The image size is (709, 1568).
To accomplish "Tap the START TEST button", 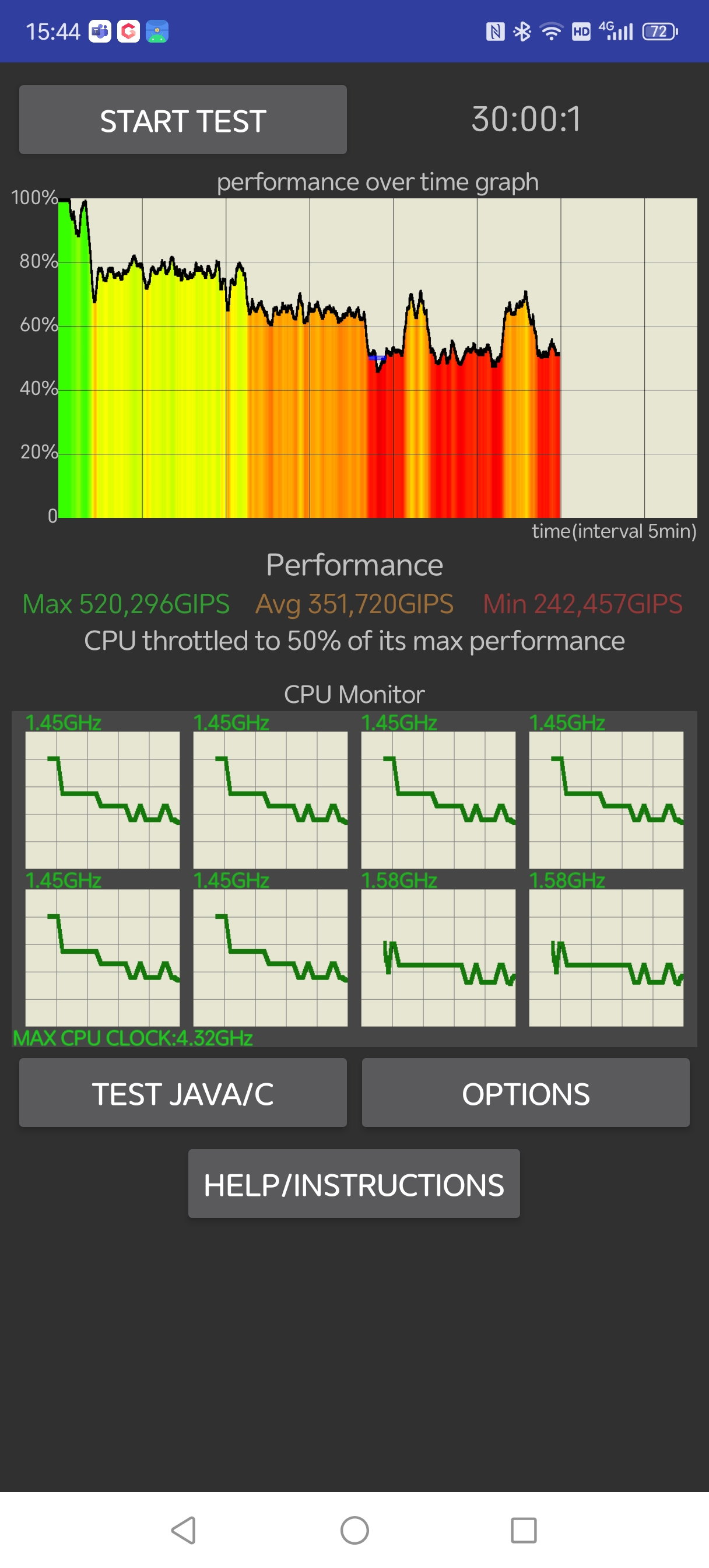I will point(182,120).
